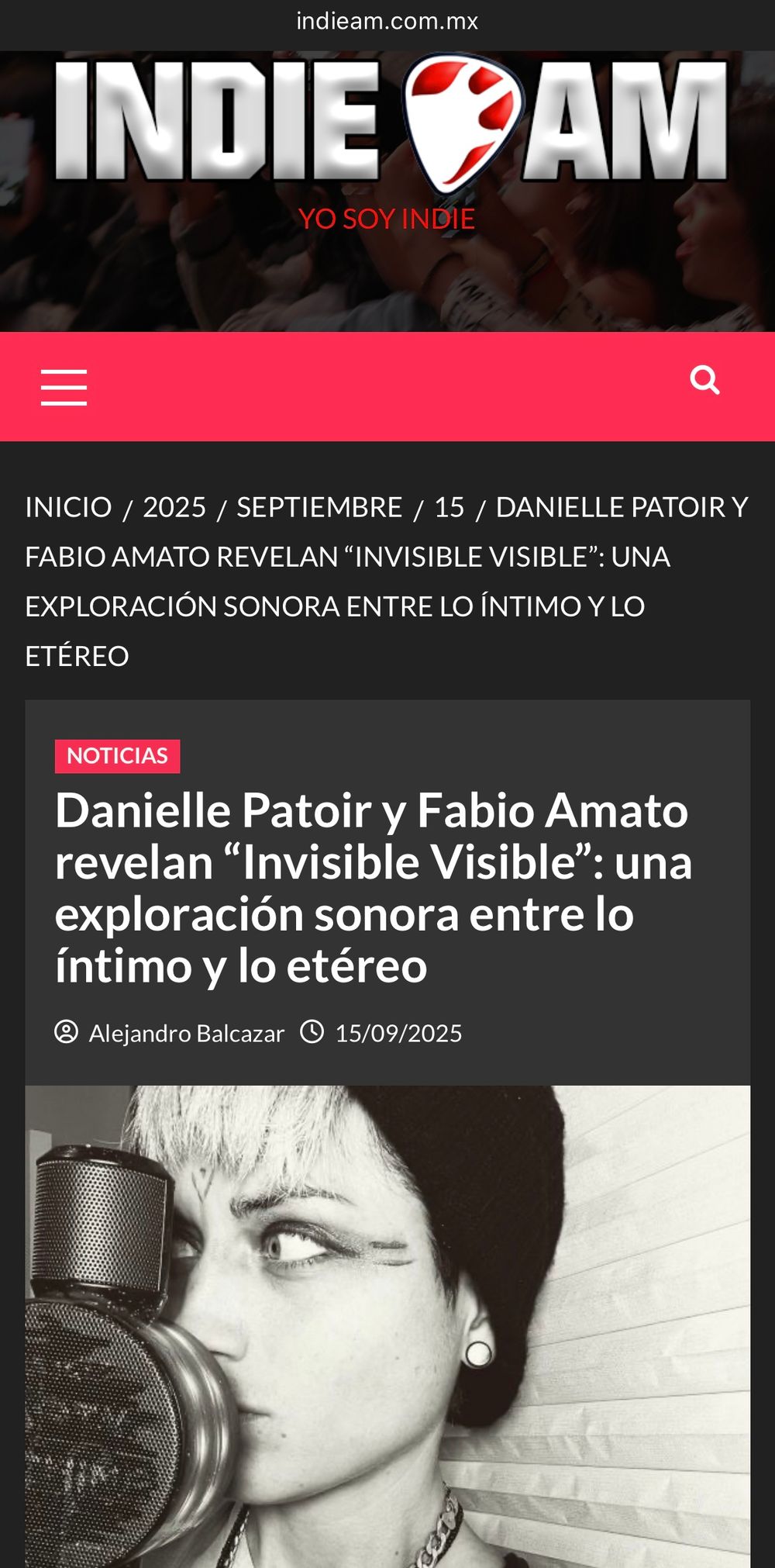Image resolution: width=775 pixels, height=1568 pixels.
Task: Open the 2025 archive breadcrumb
Action: coord(174,507)
